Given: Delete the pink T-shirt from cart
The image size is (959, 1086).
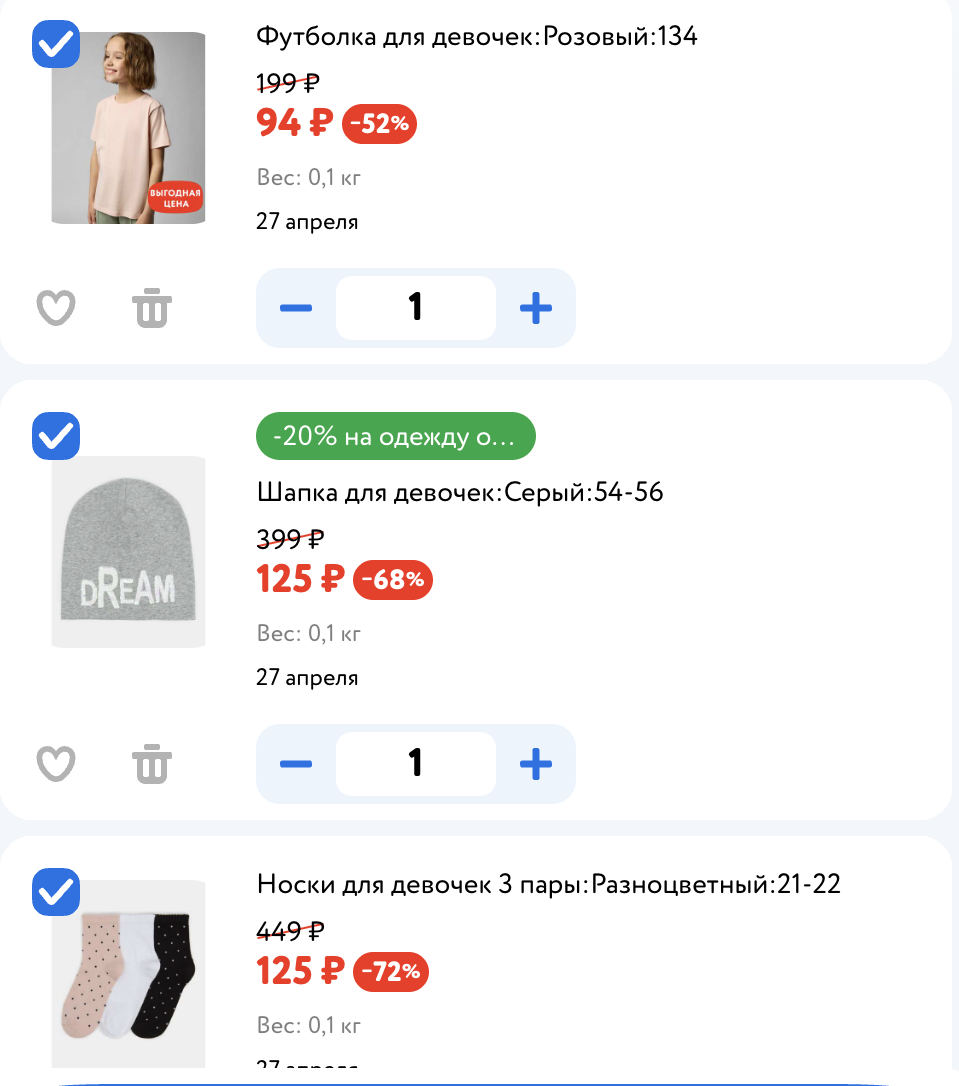Looking at the screenshot, I should (x=152, y=308).
